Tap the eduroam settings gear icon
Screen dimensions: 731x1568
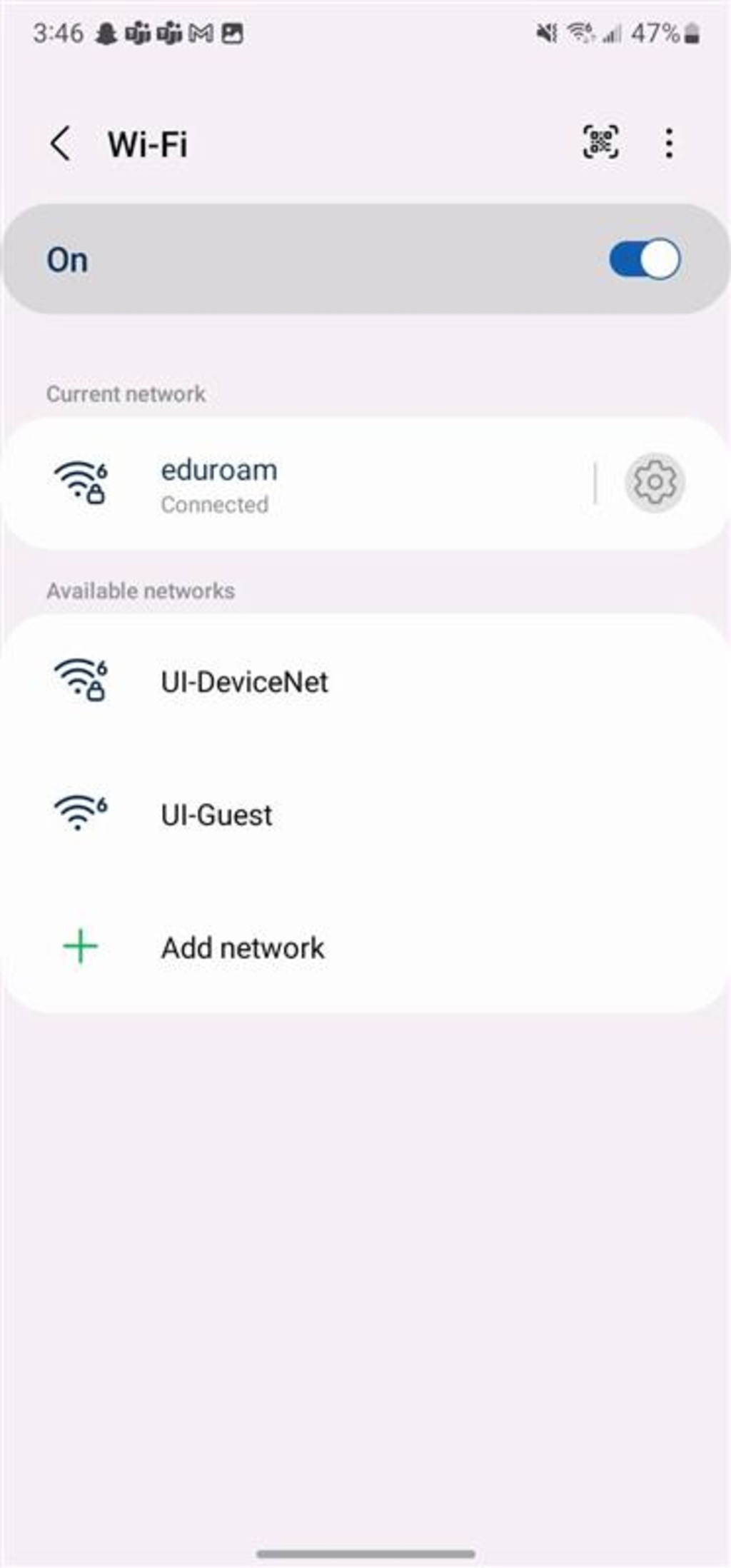(653, 482)
